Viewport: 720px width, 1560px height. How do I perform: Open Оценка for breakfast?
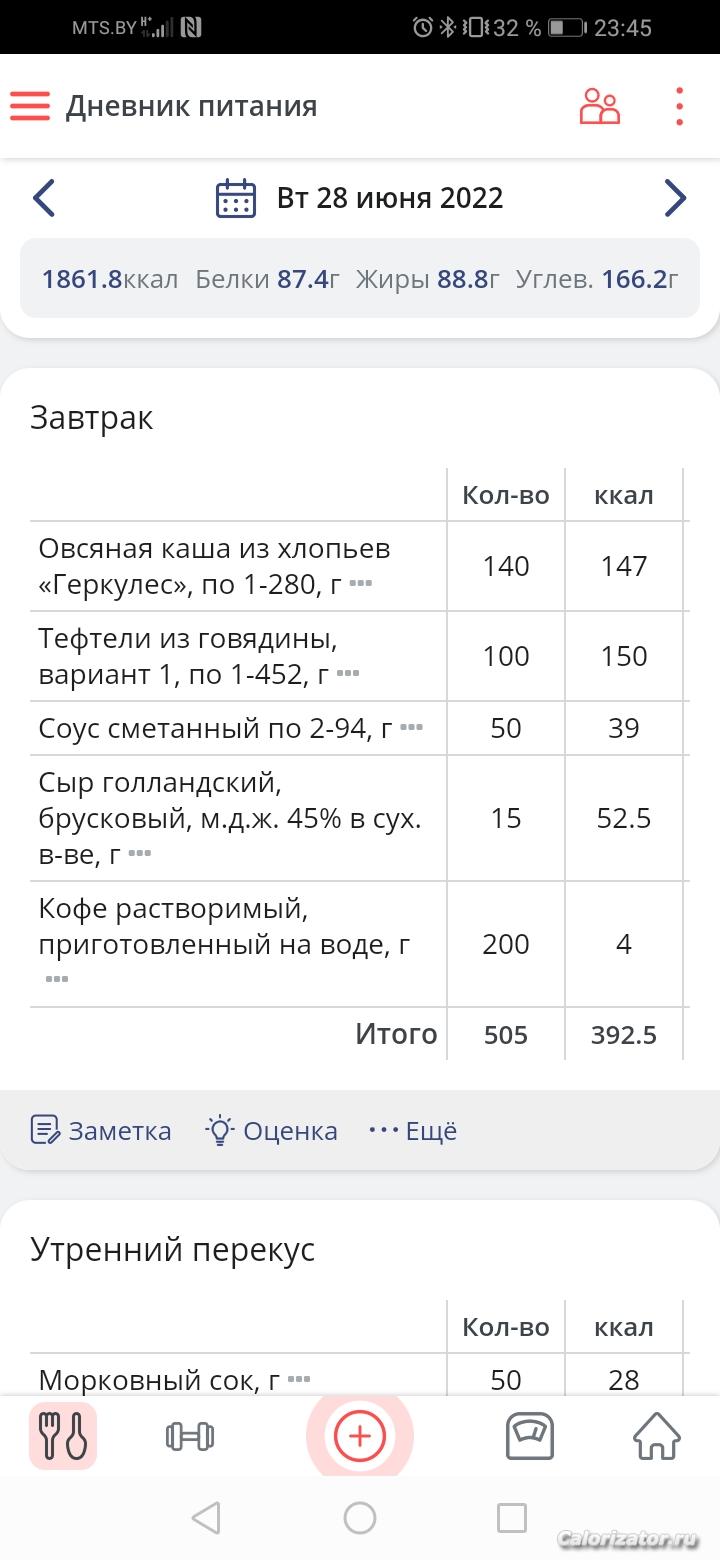271,1131
